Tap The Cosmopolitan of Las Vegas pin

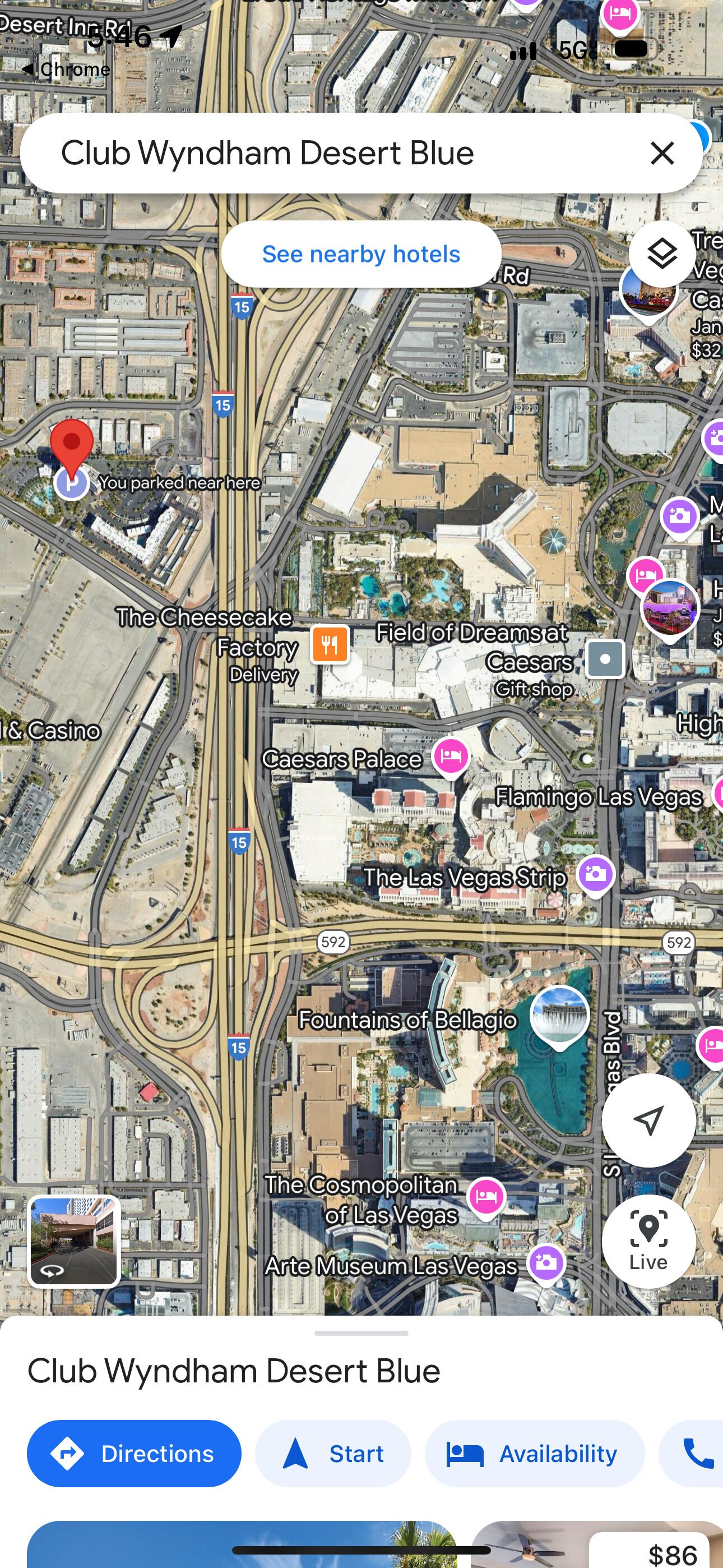coord(486,1196)
